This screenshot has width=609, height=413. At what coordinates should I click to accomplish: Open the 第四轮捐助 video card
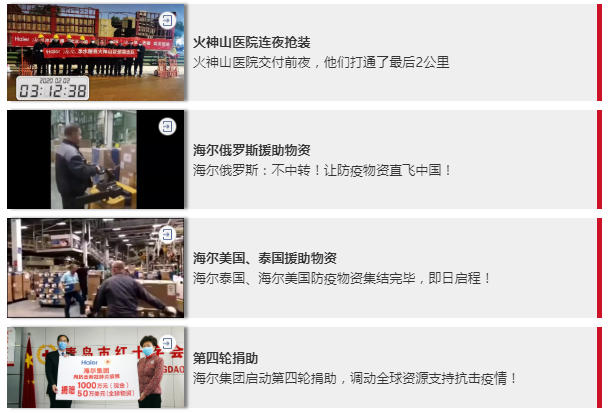pos(390,368)
